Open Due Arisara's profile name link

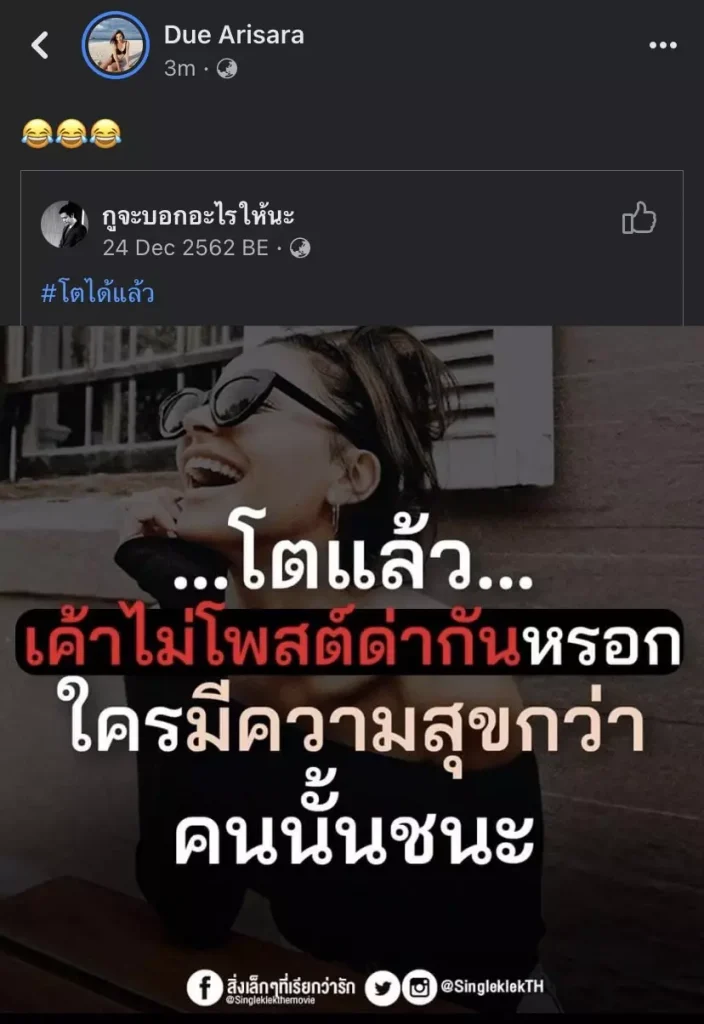234,35
